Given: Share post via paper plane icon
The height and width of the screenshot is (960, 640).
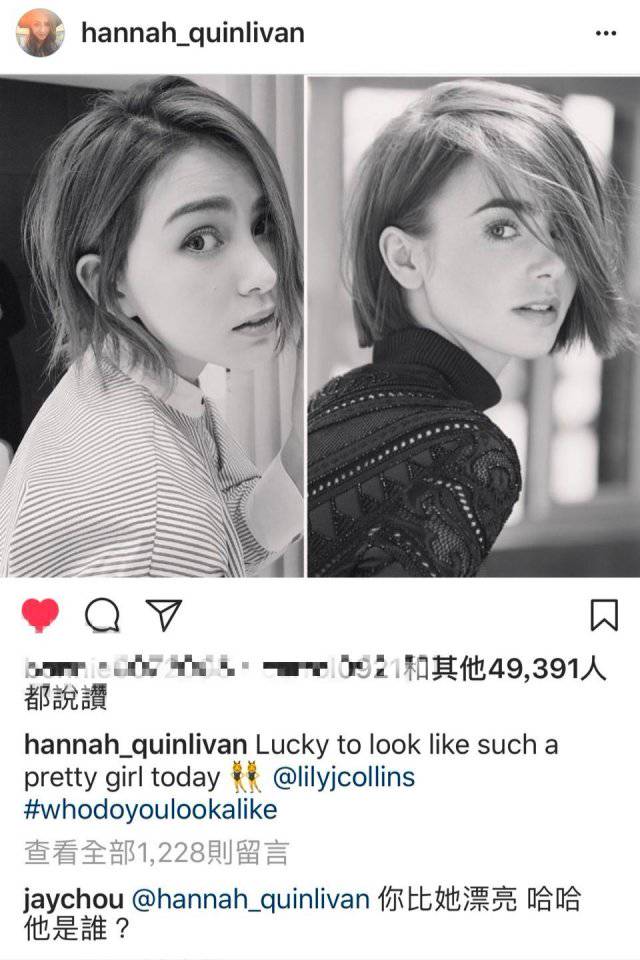Looking at the screenshot, I should point(163,615).
